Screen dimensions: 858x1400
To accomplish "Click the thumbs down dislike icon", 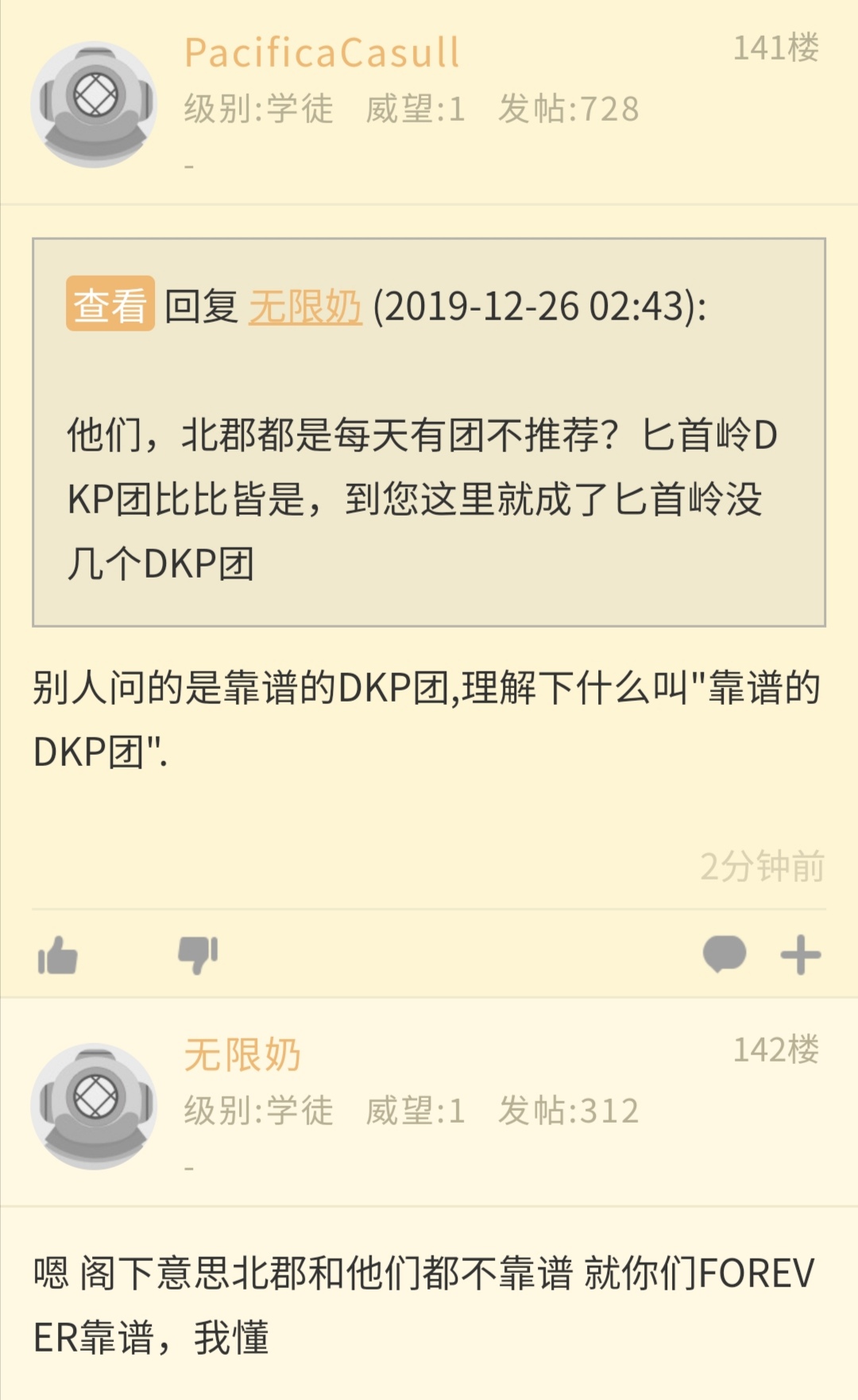I will tap(197, 957).
